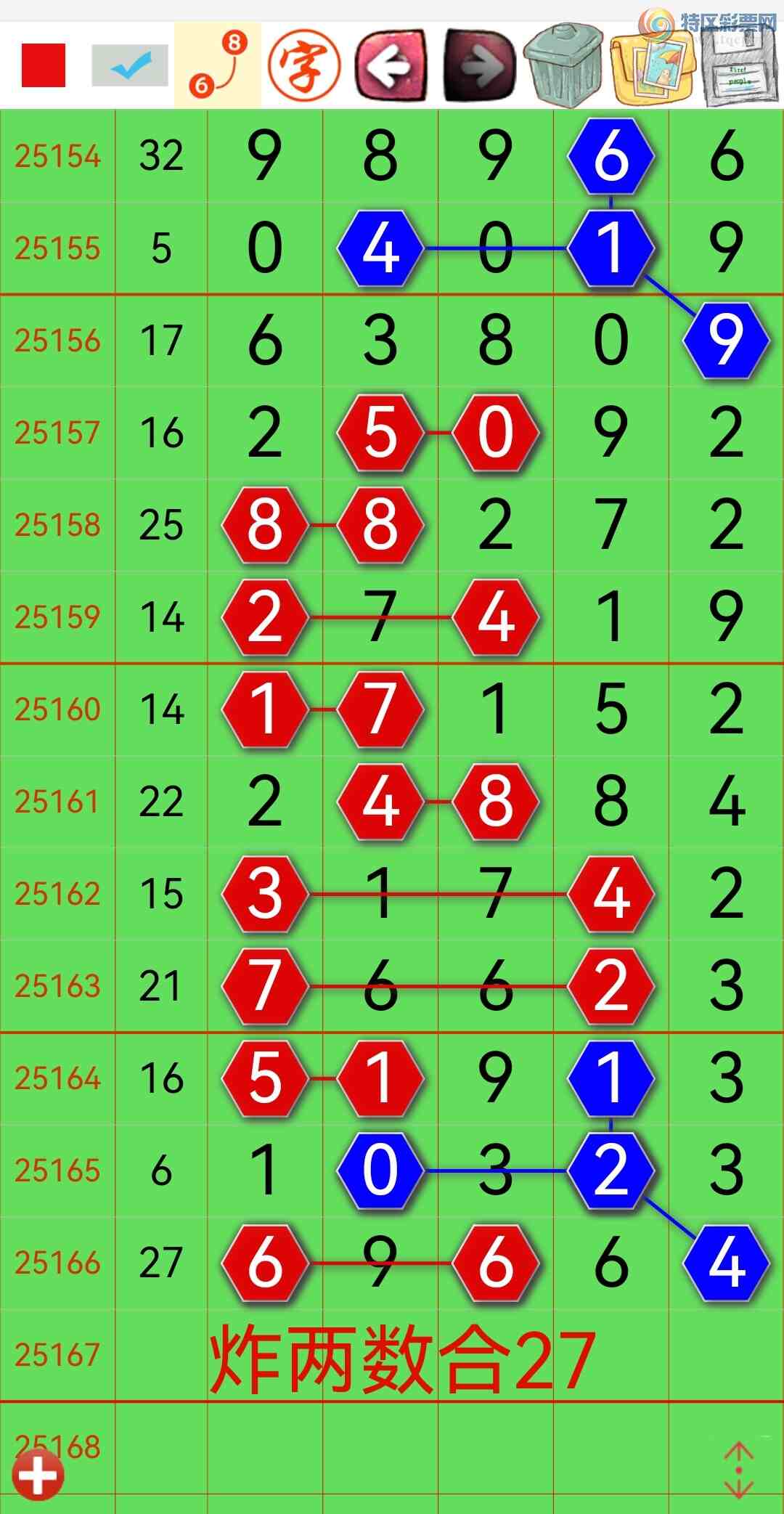Clear markings using the trash can

564,65
